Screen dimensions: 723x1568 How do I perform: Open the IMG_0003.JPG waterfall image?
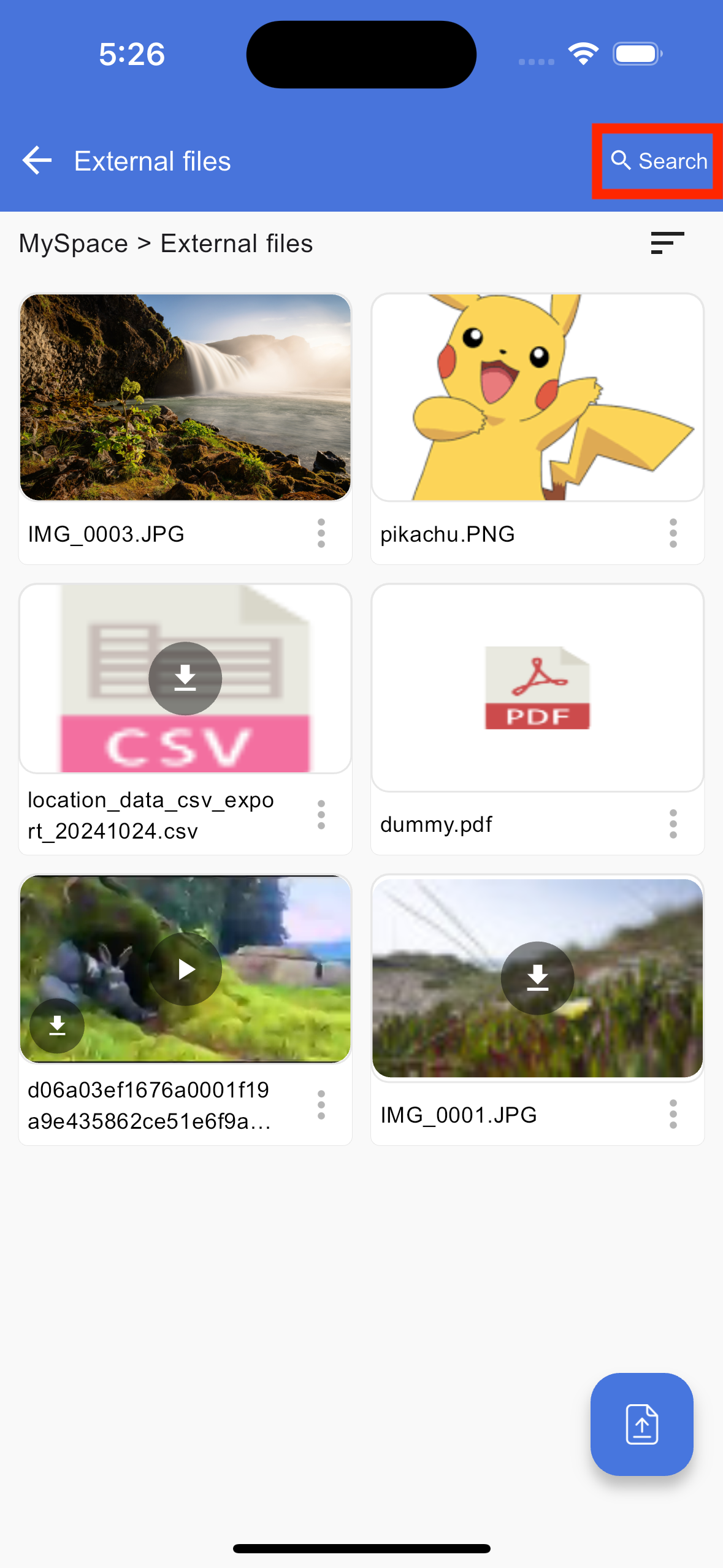185,398
